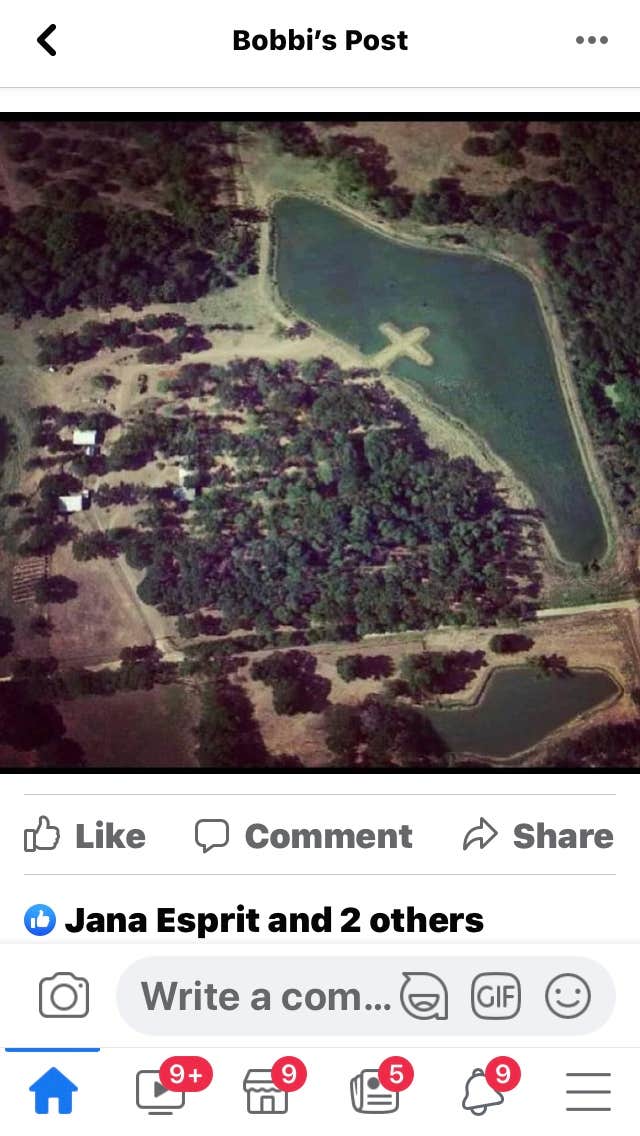View the notifications bell tab

pyautogui.click(x=482, y=1091)
